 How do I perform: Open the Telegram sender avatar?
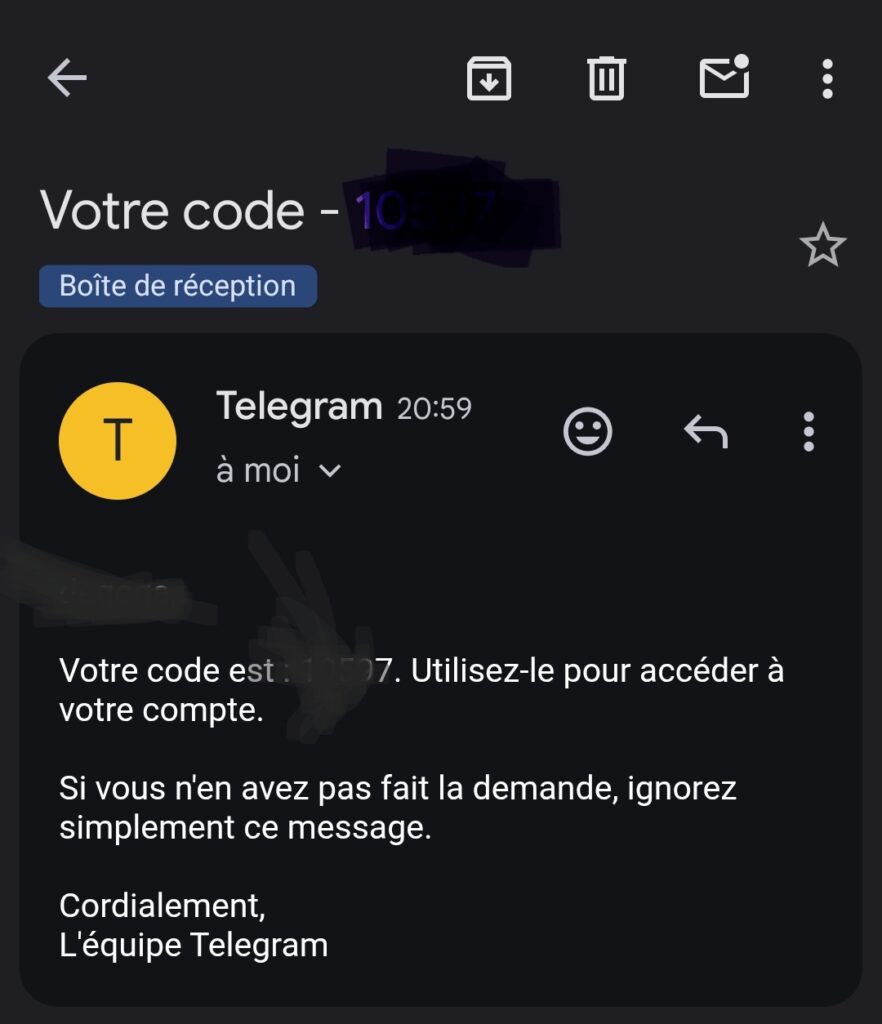pyautogui.click(x=117, y=440)
